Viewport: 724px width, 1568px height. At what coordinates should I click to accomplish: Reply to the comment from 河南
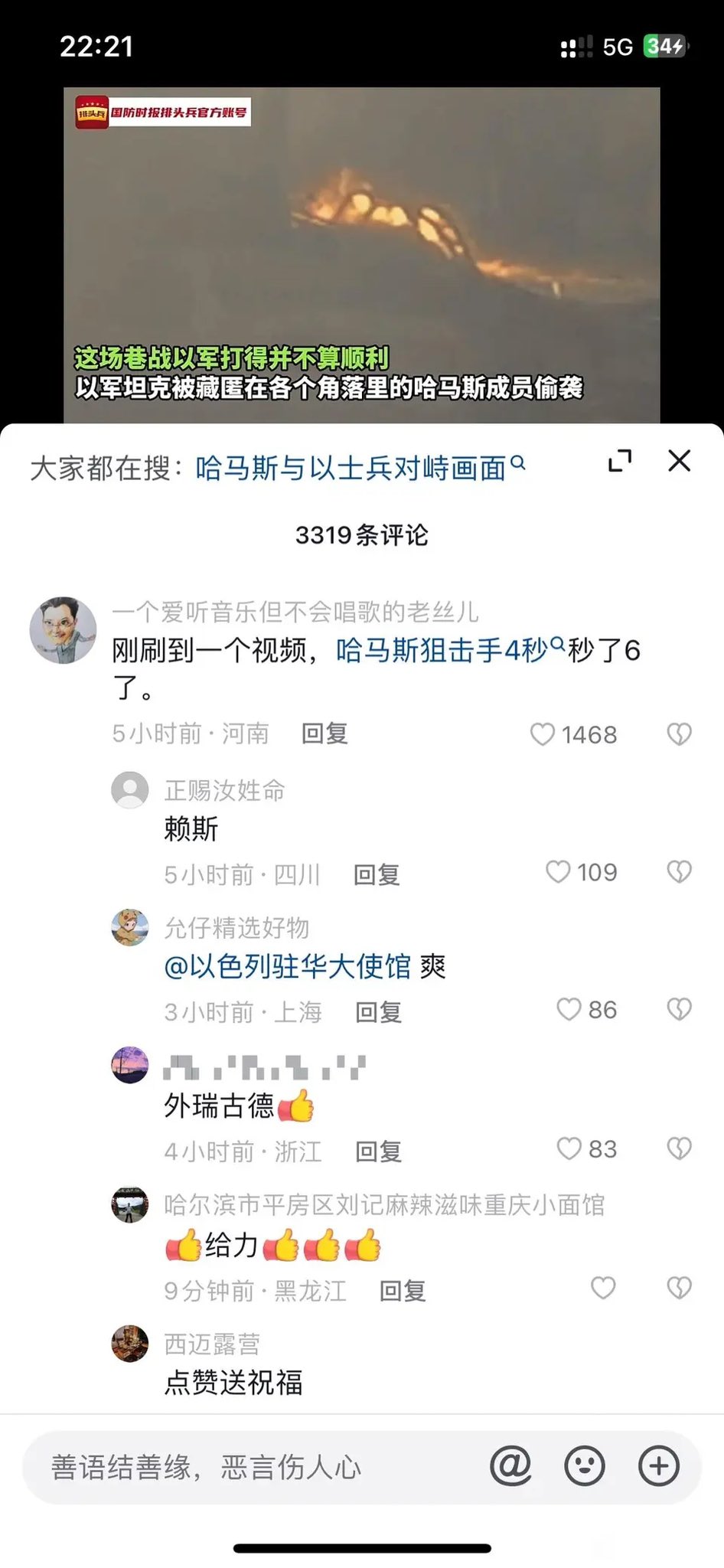[324, 733]
